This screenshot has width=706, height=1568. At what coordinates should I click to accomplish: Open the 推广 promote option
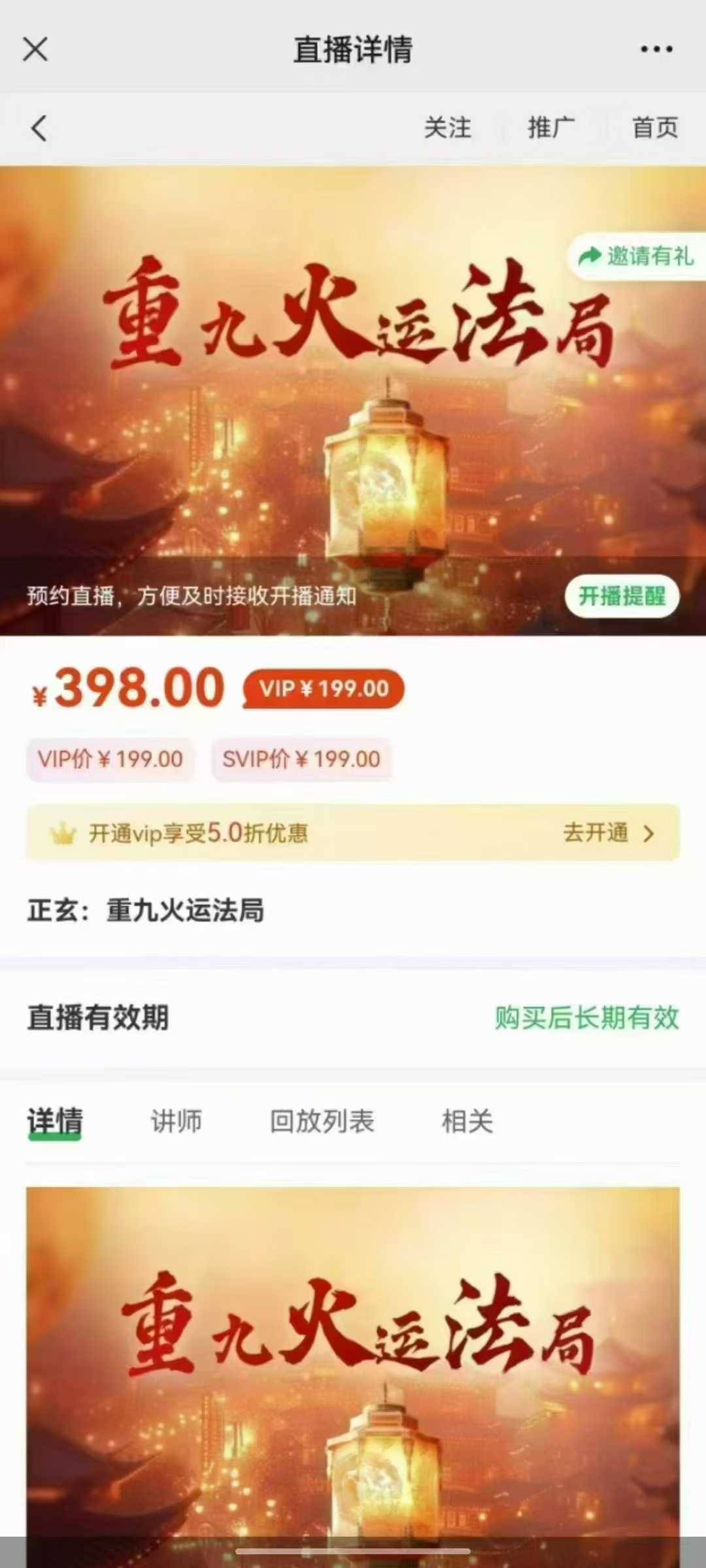pyautogui.click(x=551, y=127)
